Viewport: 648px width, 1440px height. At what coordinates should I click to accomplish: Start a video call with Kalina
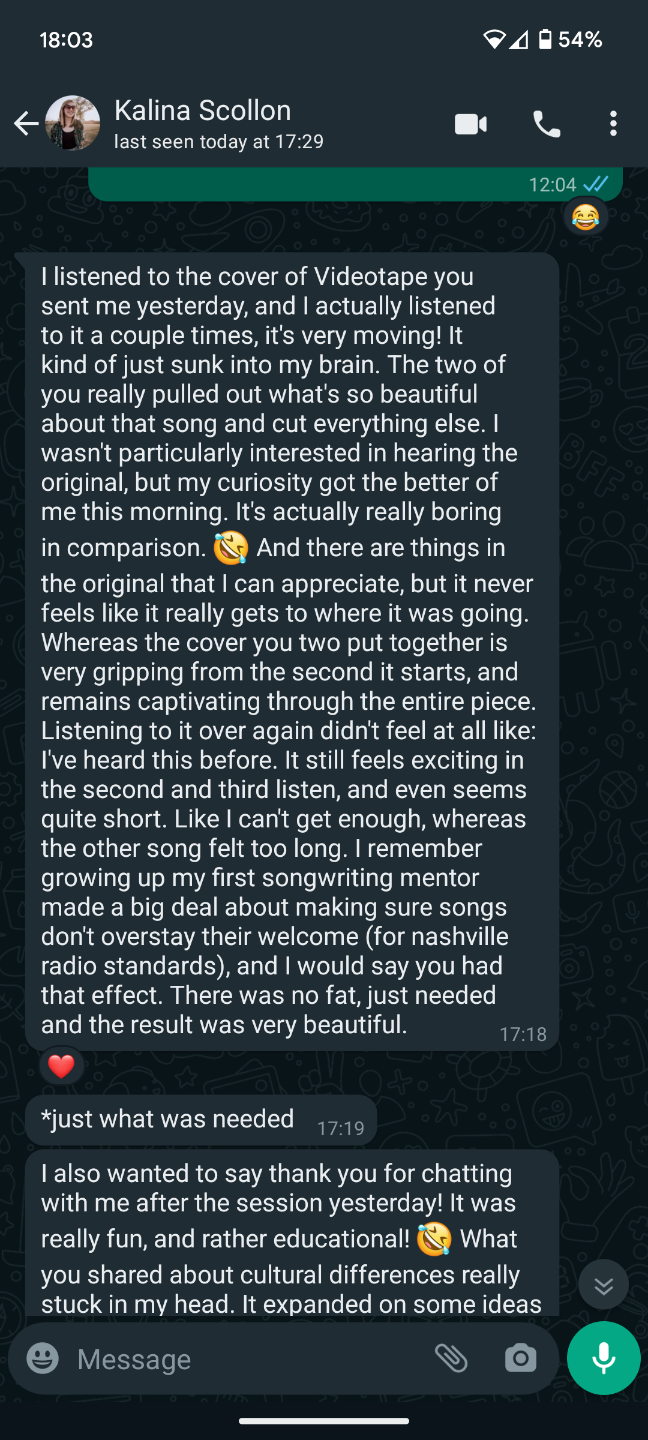coord(470,124)
